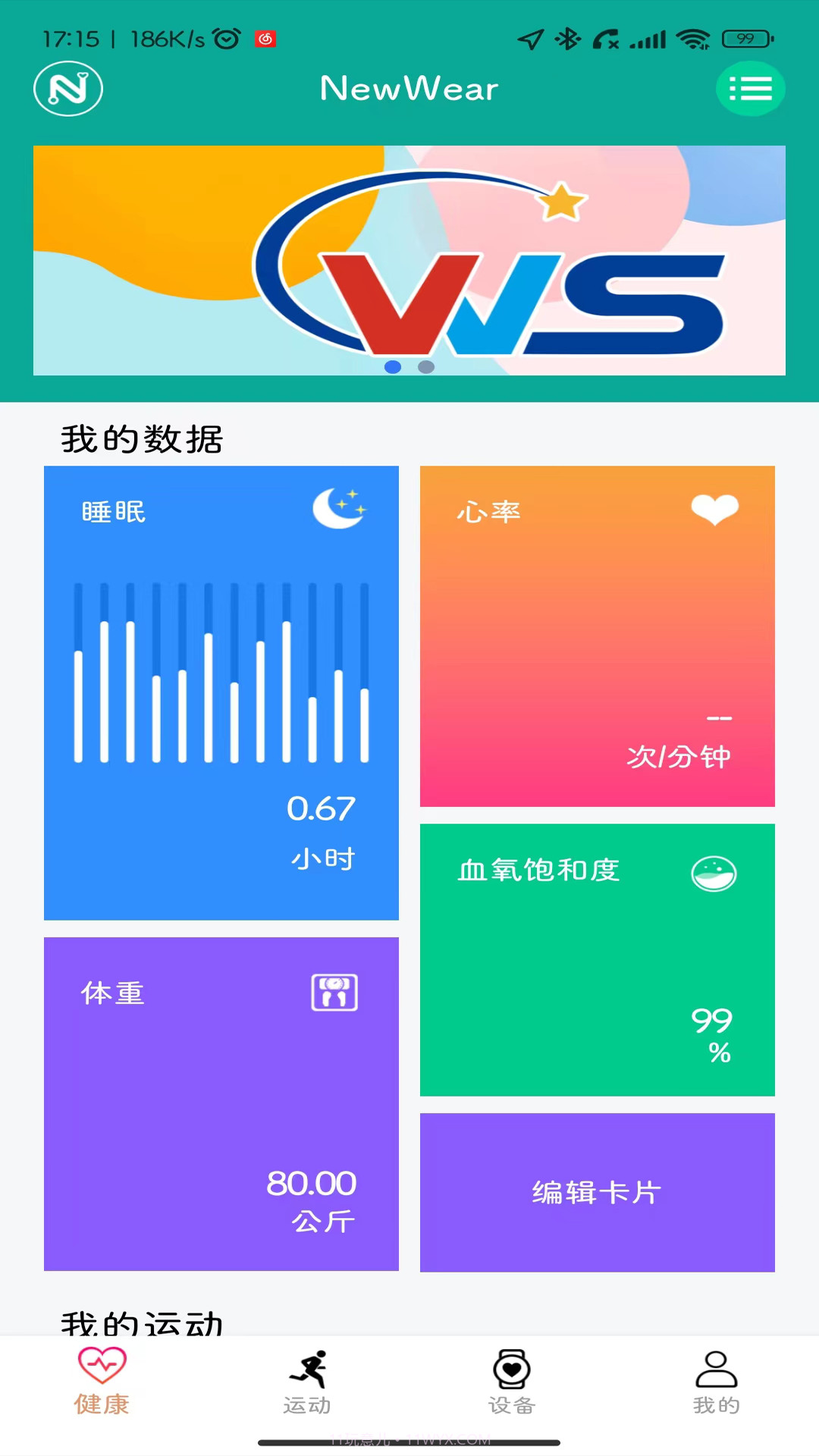This screenshot has width=819, height=1456.
Task: Tap the NewWear circular logo icon
Action: [x=67, y=88]
